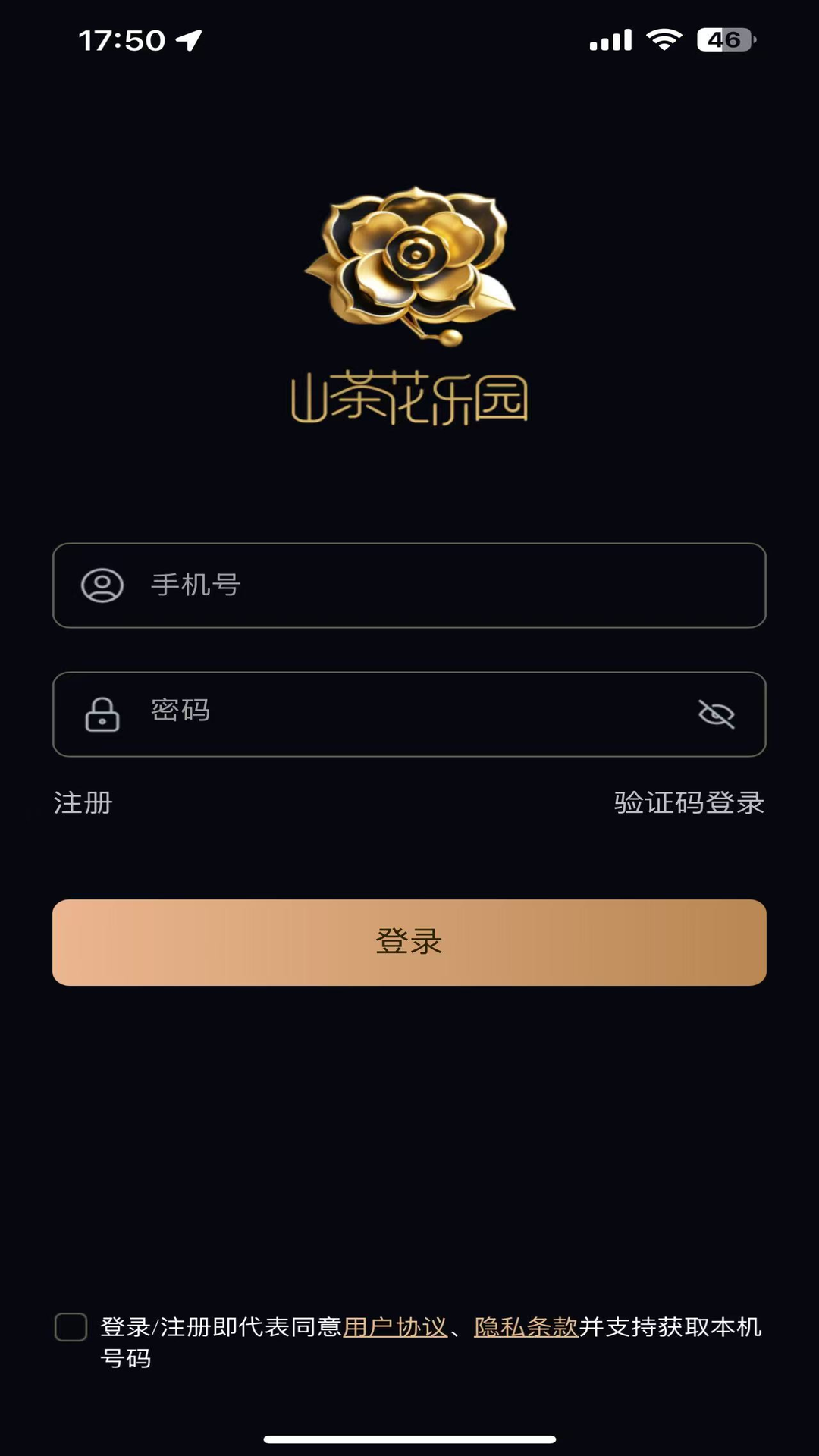The image size is (819, 1456).
Task: Click the phone icon in the mobile number field
Action: 101,585
